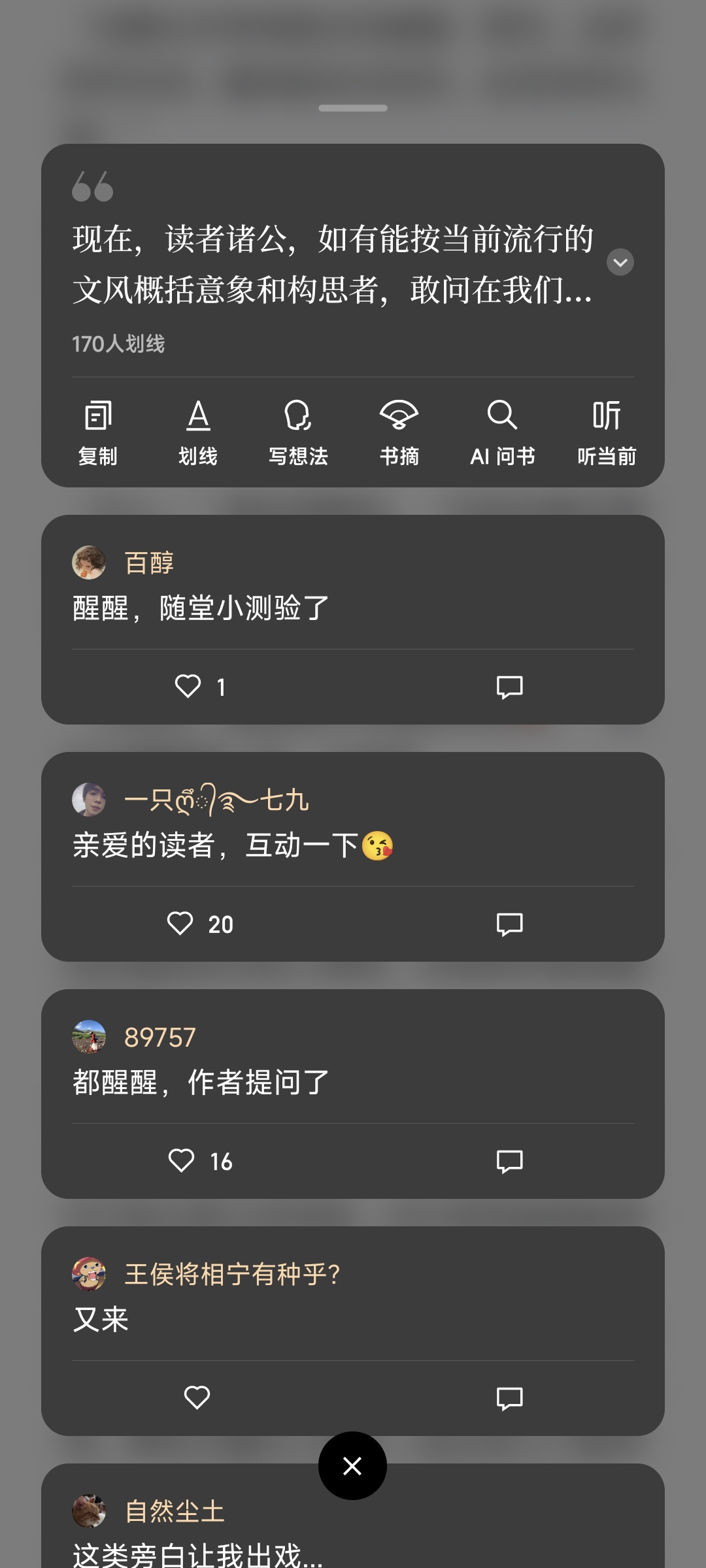Screen dimensions: 706x1568
Task: Like the 亲爱的读者 comment by 七九
Action: [x=200, y=924]
